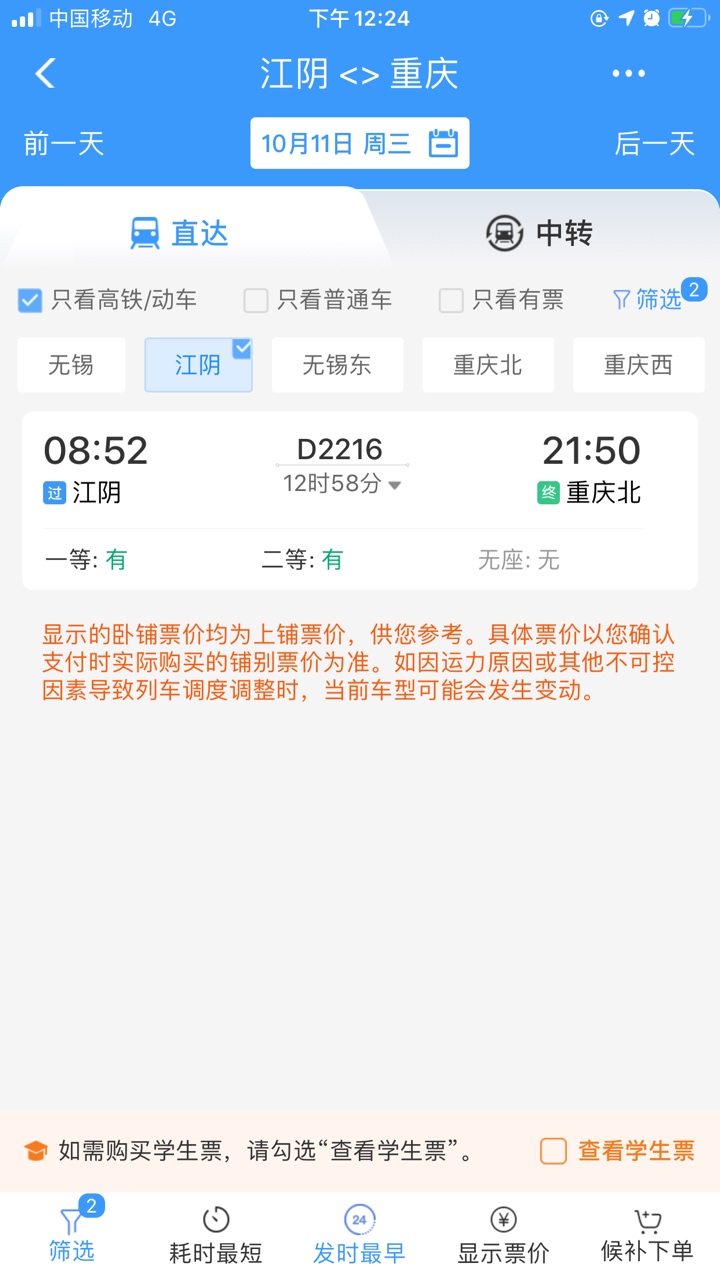
Task: Deselect the 江阴 station chip
Action: click(x=198, y=365)
